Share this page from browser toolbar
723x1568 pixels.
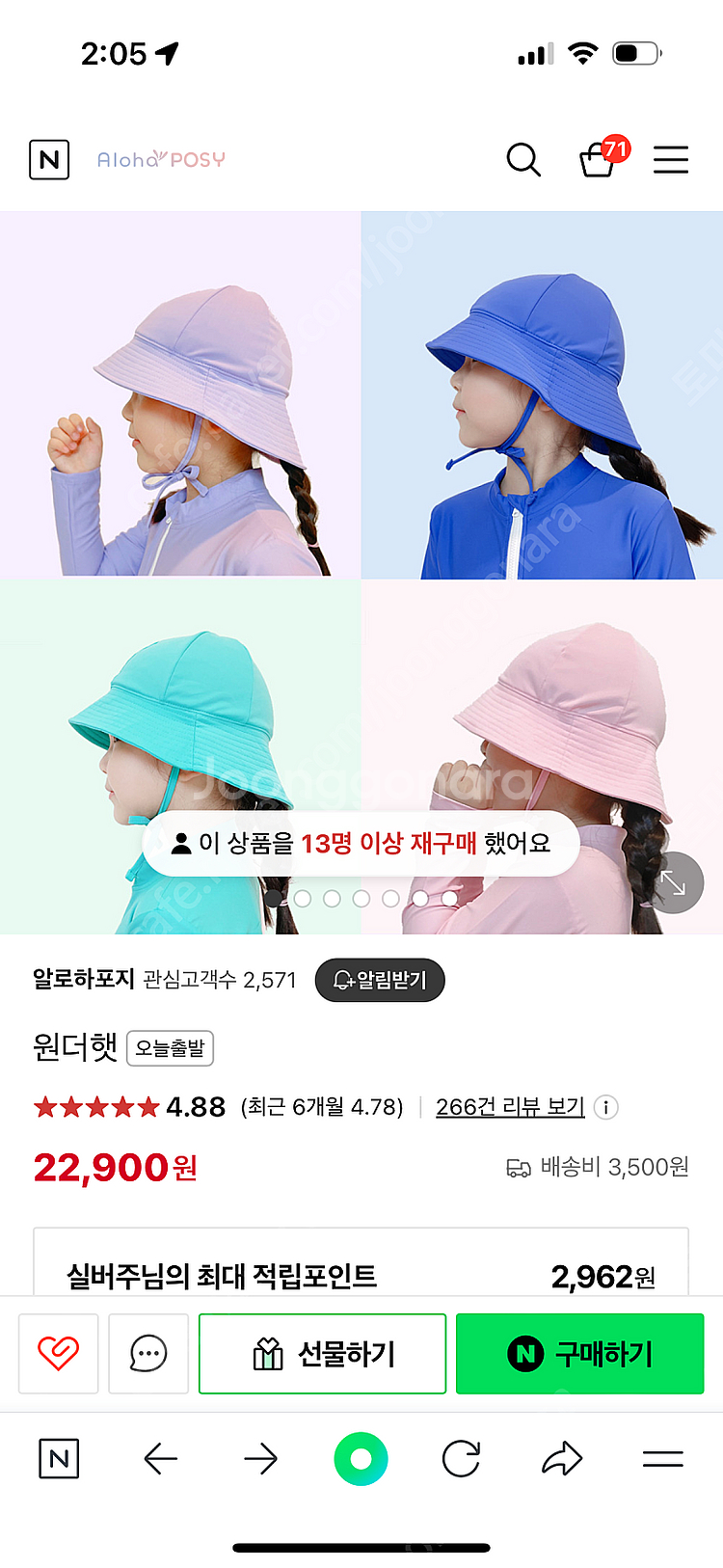562,1459
